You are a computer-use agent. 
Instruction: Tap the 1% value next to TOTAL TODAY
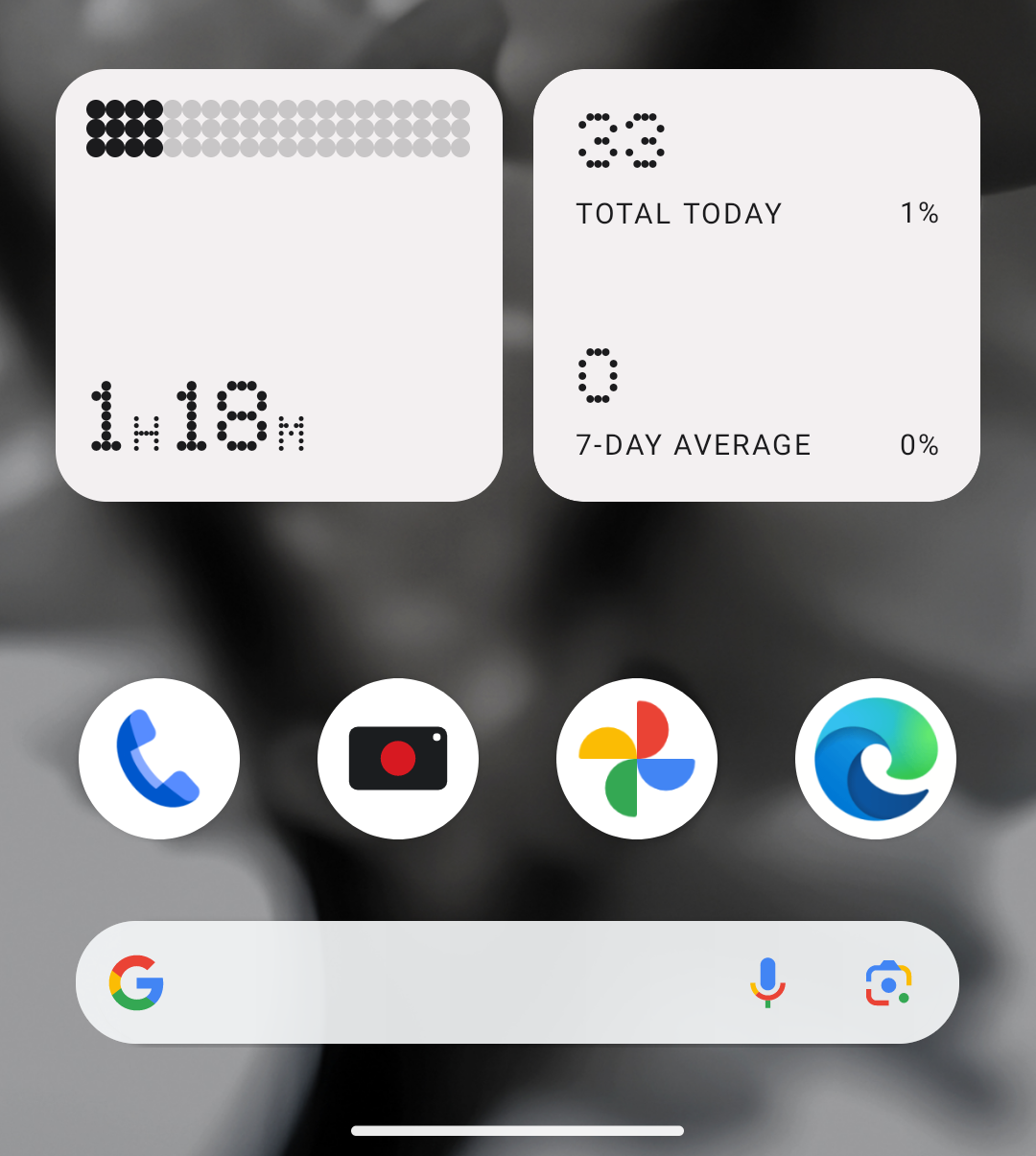click(918, 213)
